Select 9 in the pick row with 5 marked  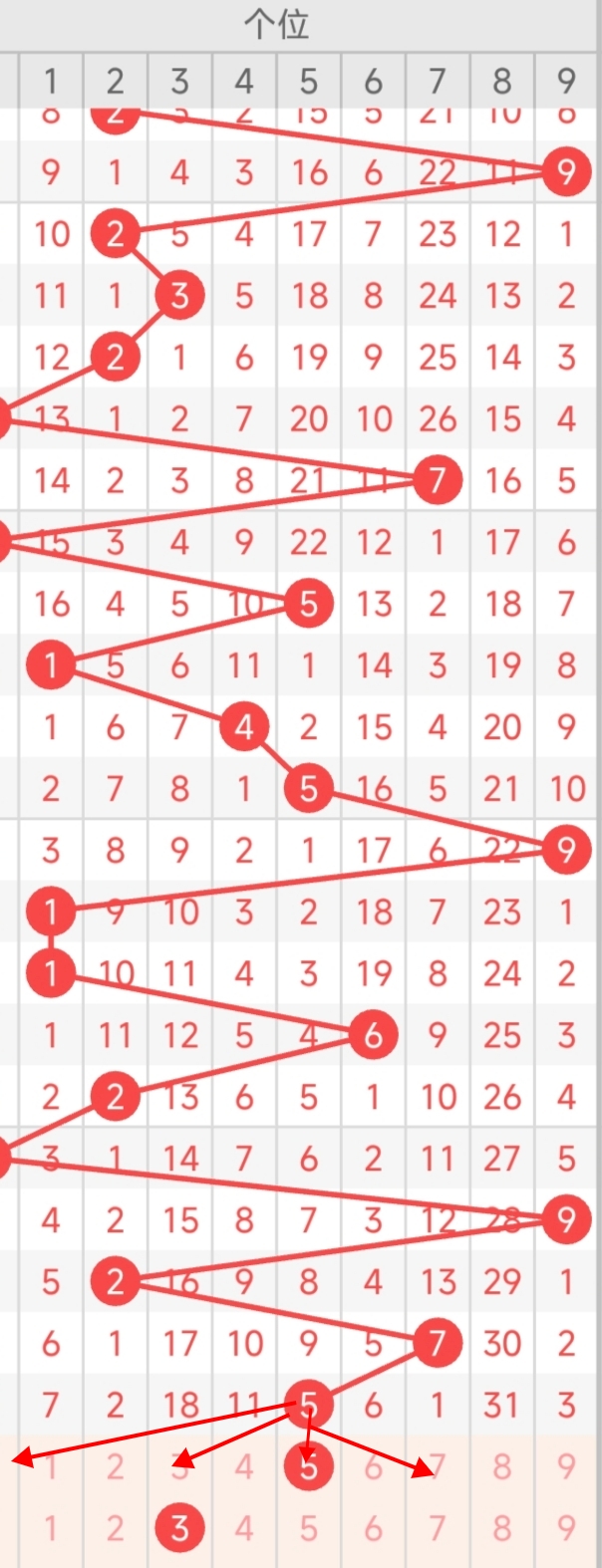(x=566, y=1466)
